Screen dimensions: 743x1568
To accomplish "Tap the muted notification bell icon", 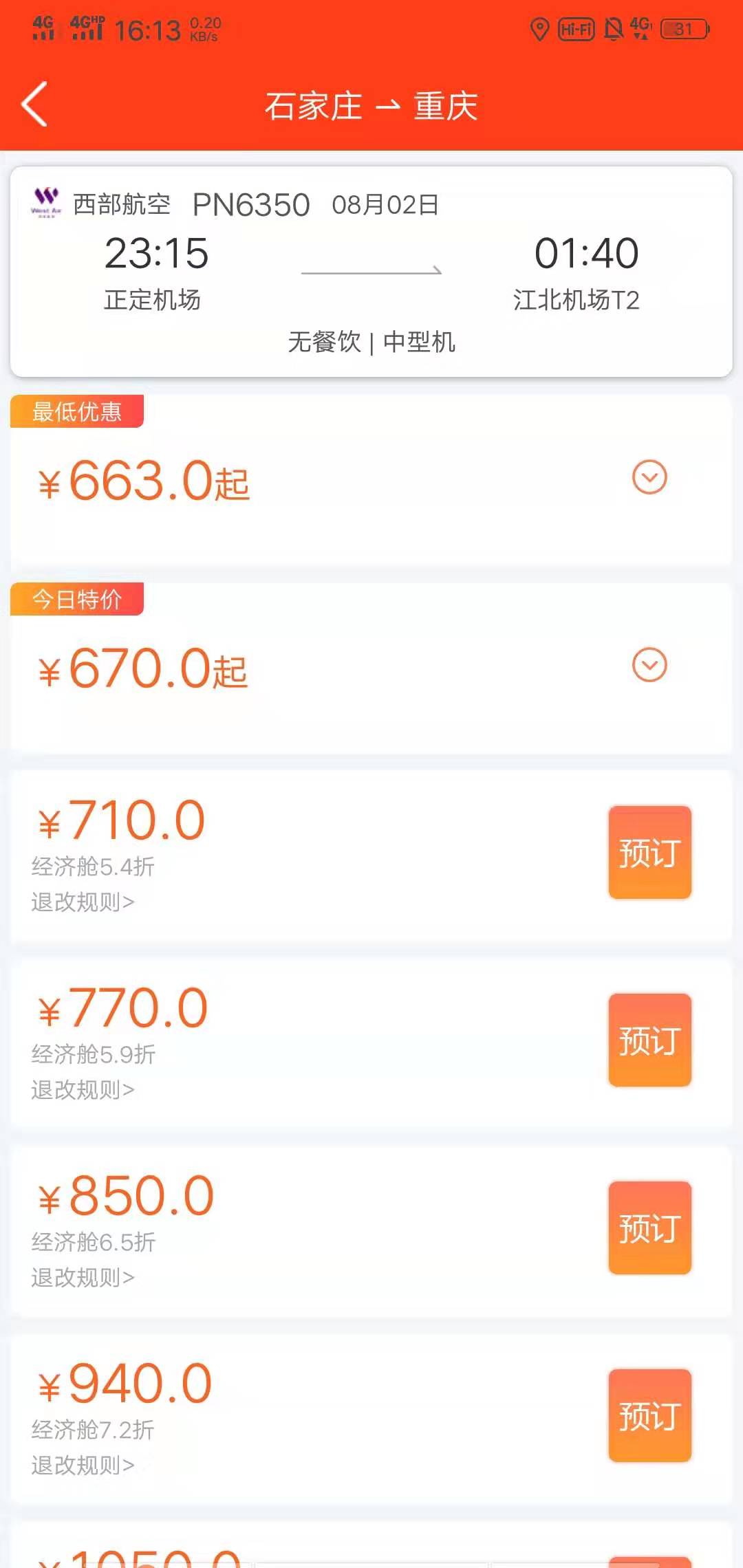I will (x=610, y=29).
